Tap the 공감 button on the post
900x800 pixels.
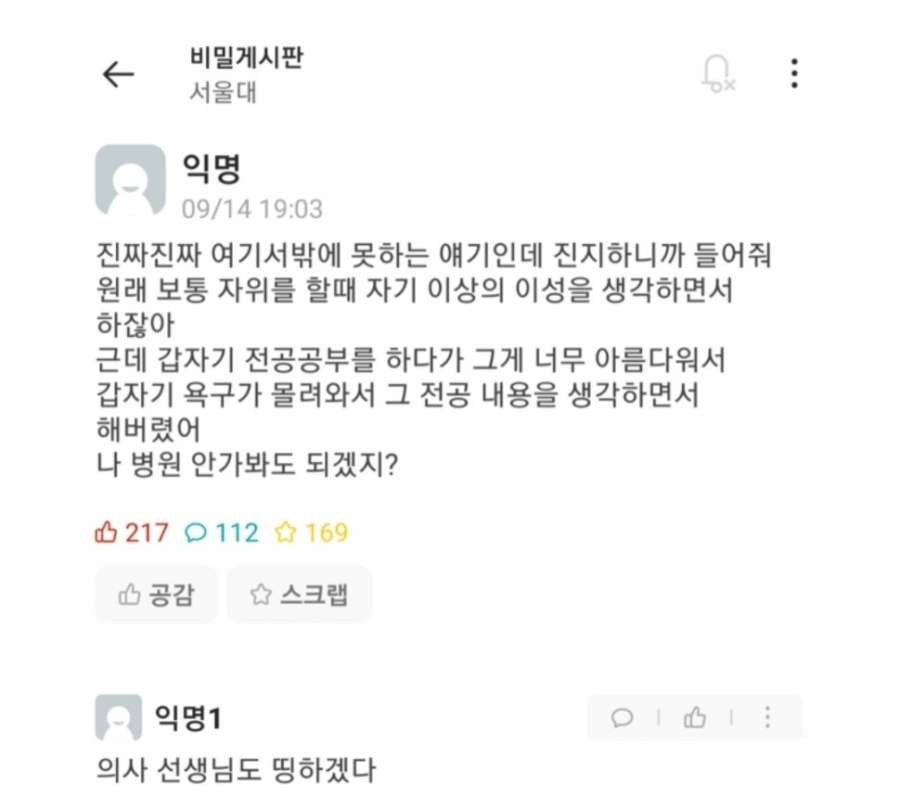click(x=156, y=595)
